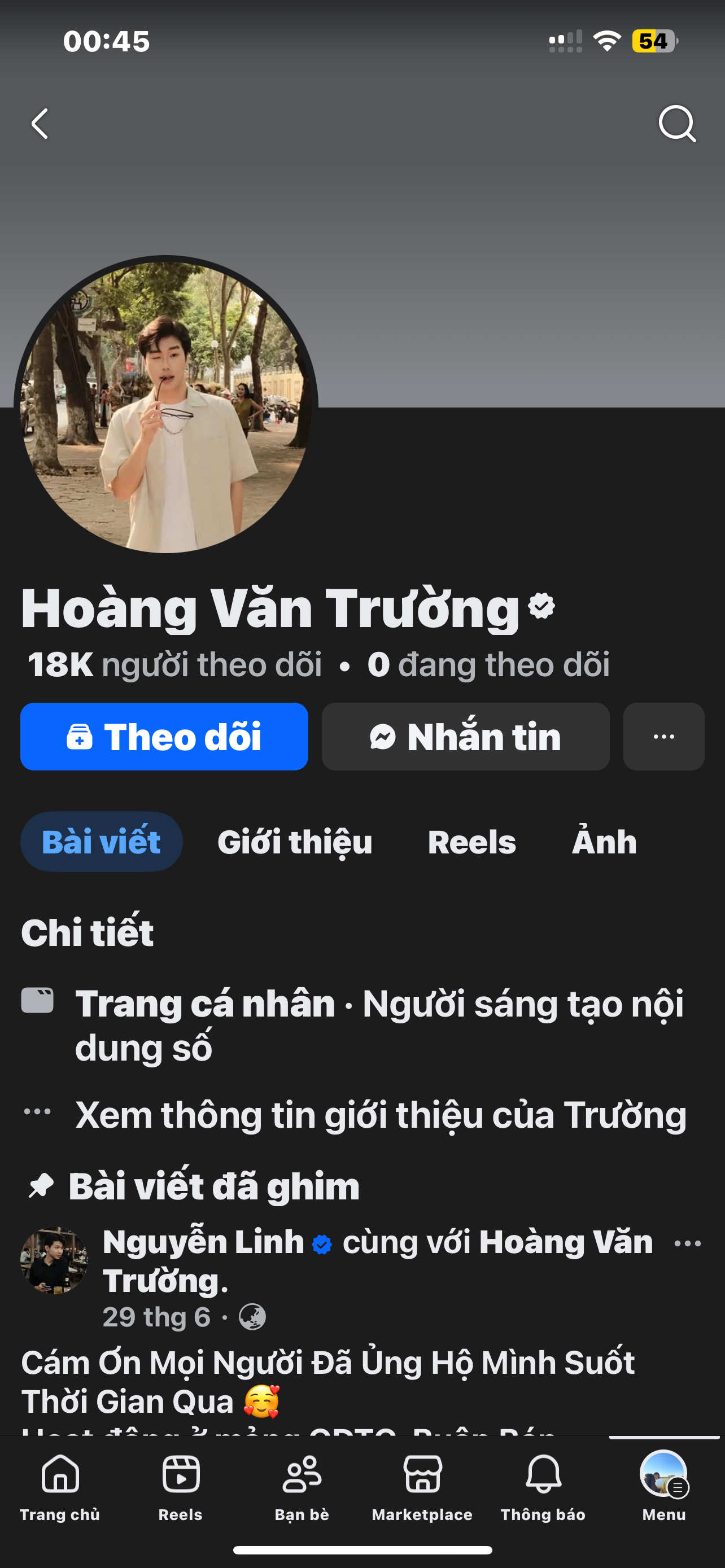The width and height of the screenshot is (725, 1568).
Task: Open options menu on the pinned post
Action: pyautogui.click(x=688, y=1243)
